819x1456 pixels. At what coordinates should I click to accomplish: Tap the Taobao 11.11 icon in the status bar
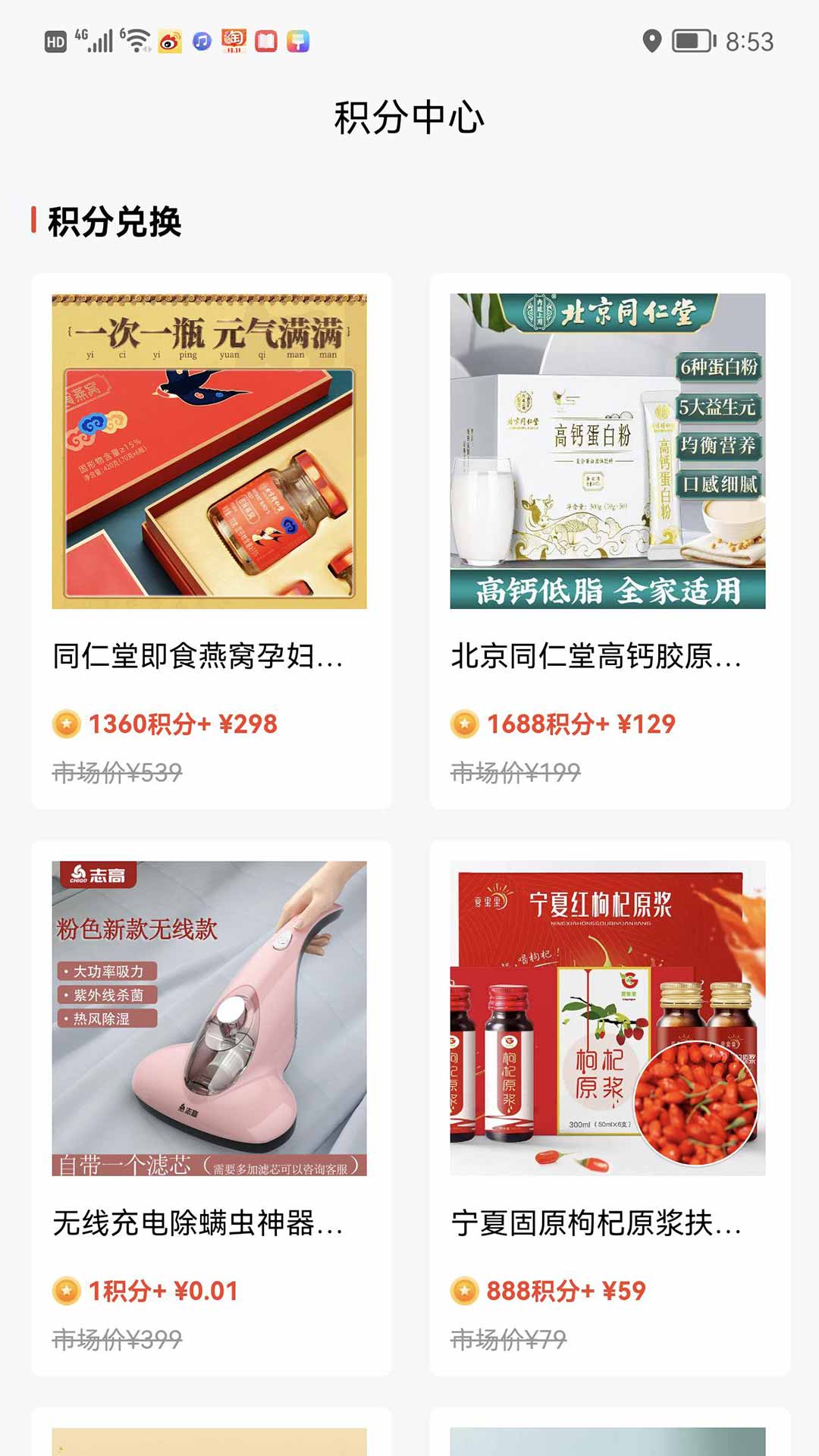click(231, 43)
